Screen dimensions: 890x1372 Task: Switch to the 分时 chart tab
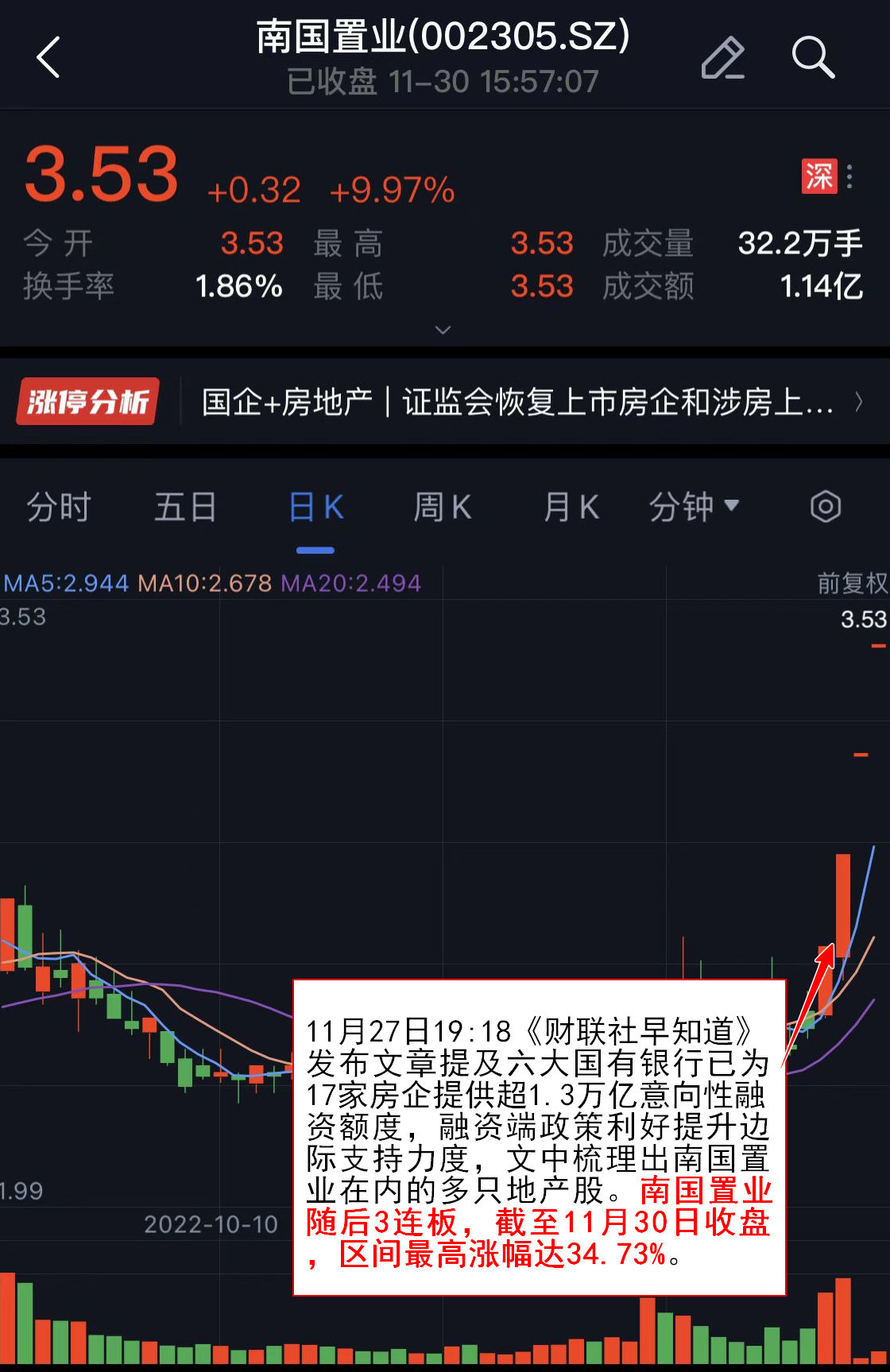[x=58, y=507]
